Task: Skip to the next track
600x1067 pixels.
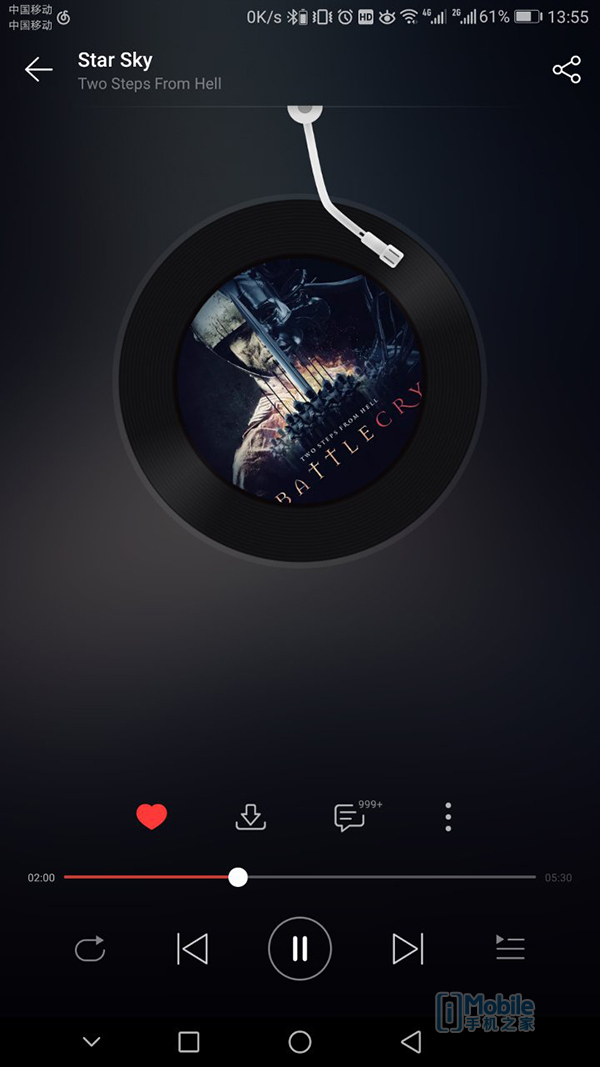Action: (x=407, y=948)
